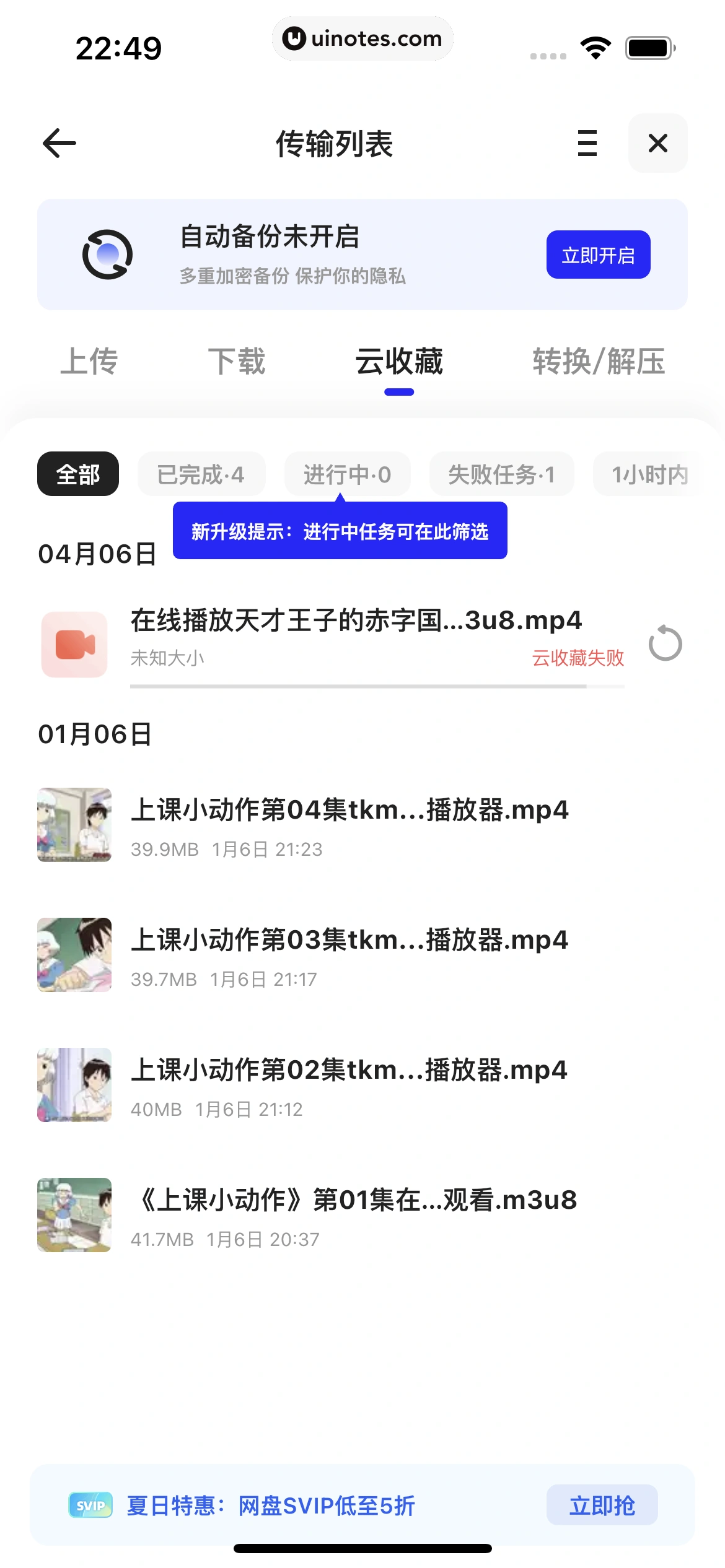Enable the 已完成·4 filter
The height and width of the screenshot is (1568, 725).
(x=201, y=473)
